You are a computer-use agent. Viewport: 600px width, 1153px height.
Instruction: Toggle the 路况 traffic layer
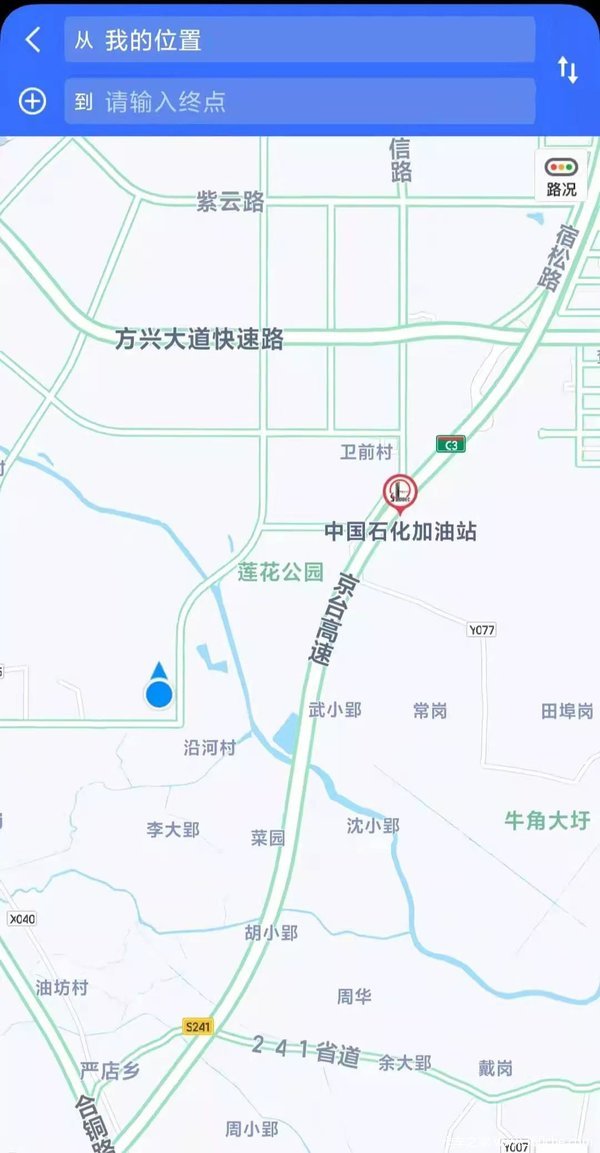click(561, 176)
